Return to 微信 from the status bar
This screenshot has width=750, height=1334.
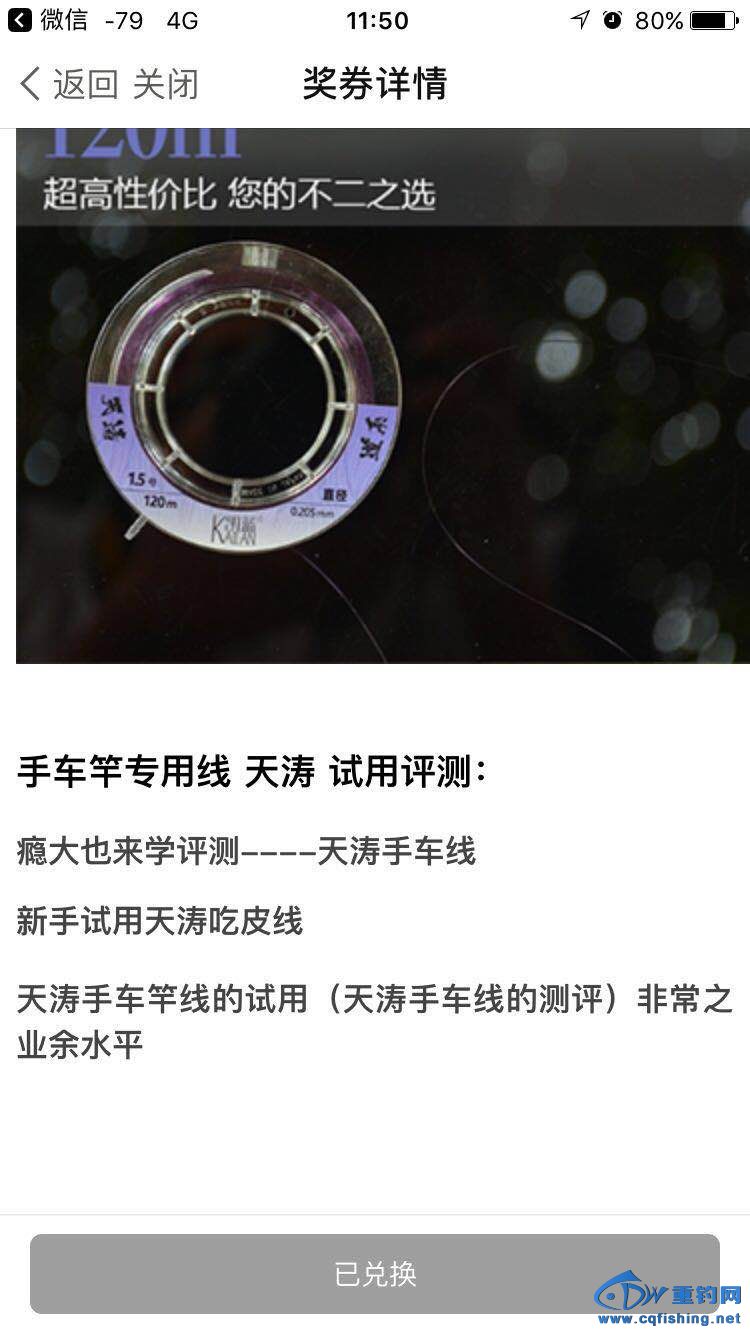tap(47, 20)
